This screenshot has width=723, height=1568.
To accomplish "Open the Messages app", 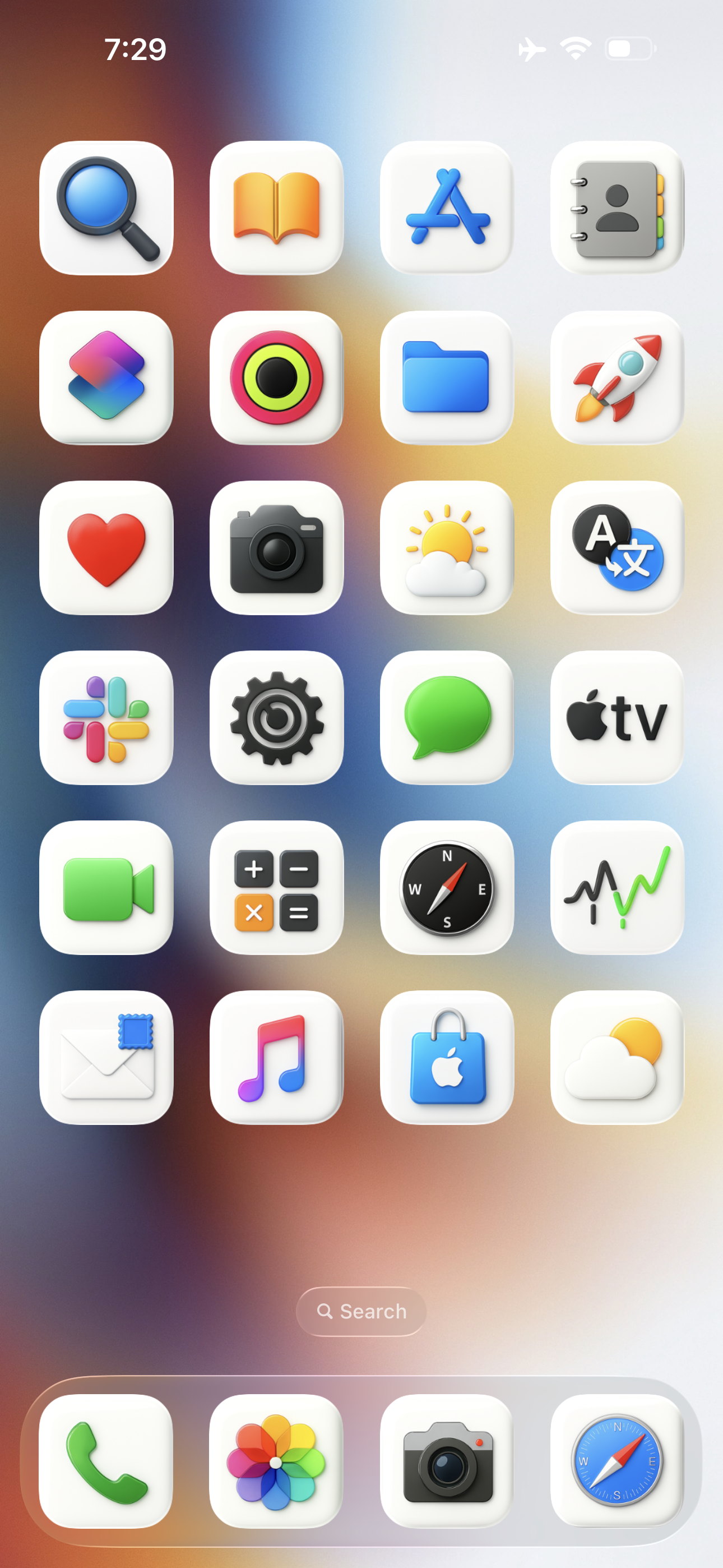I will [x=447, y=718].
